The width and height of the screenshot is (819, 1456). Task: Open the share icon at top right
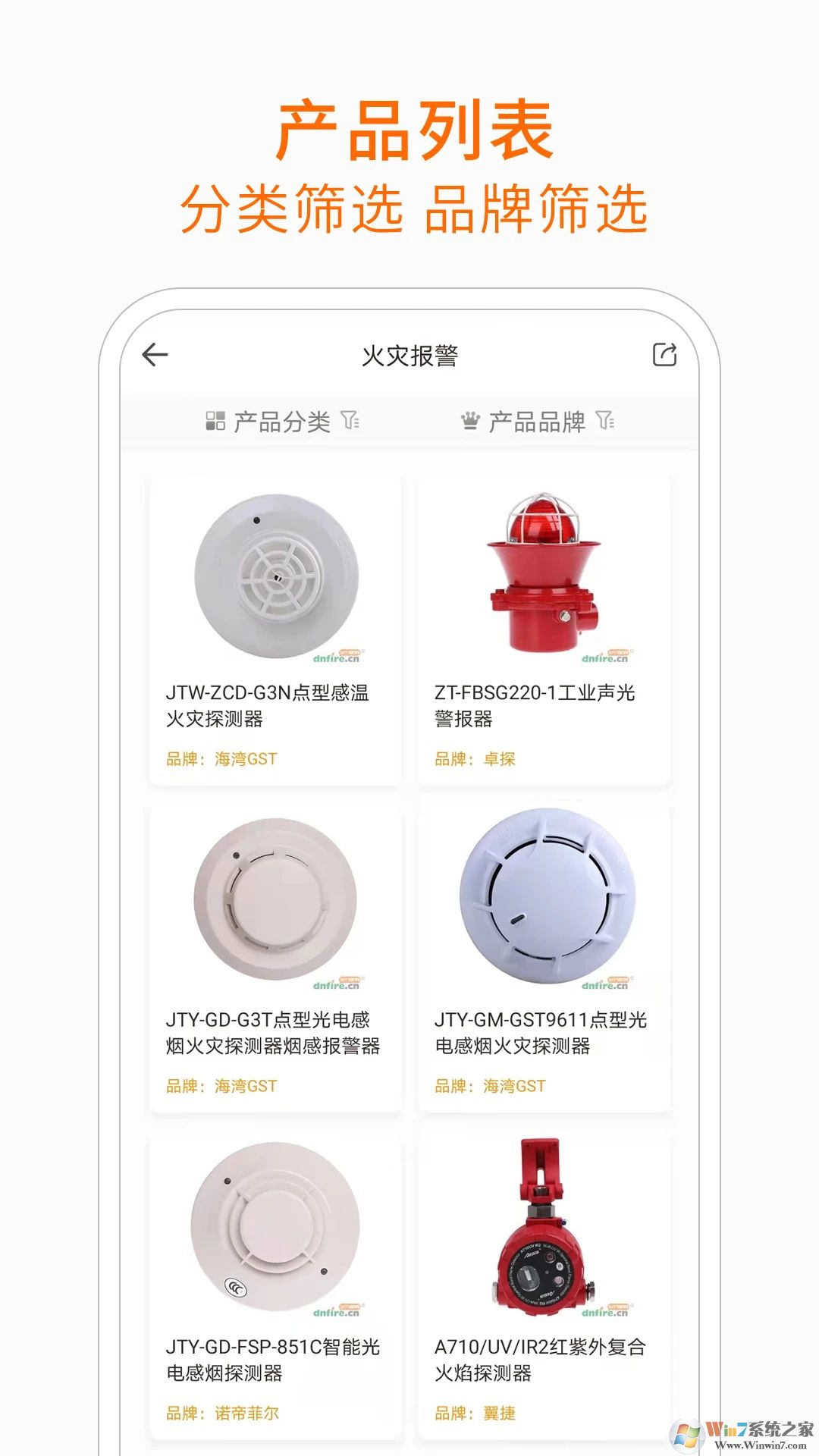coord(664,353)
